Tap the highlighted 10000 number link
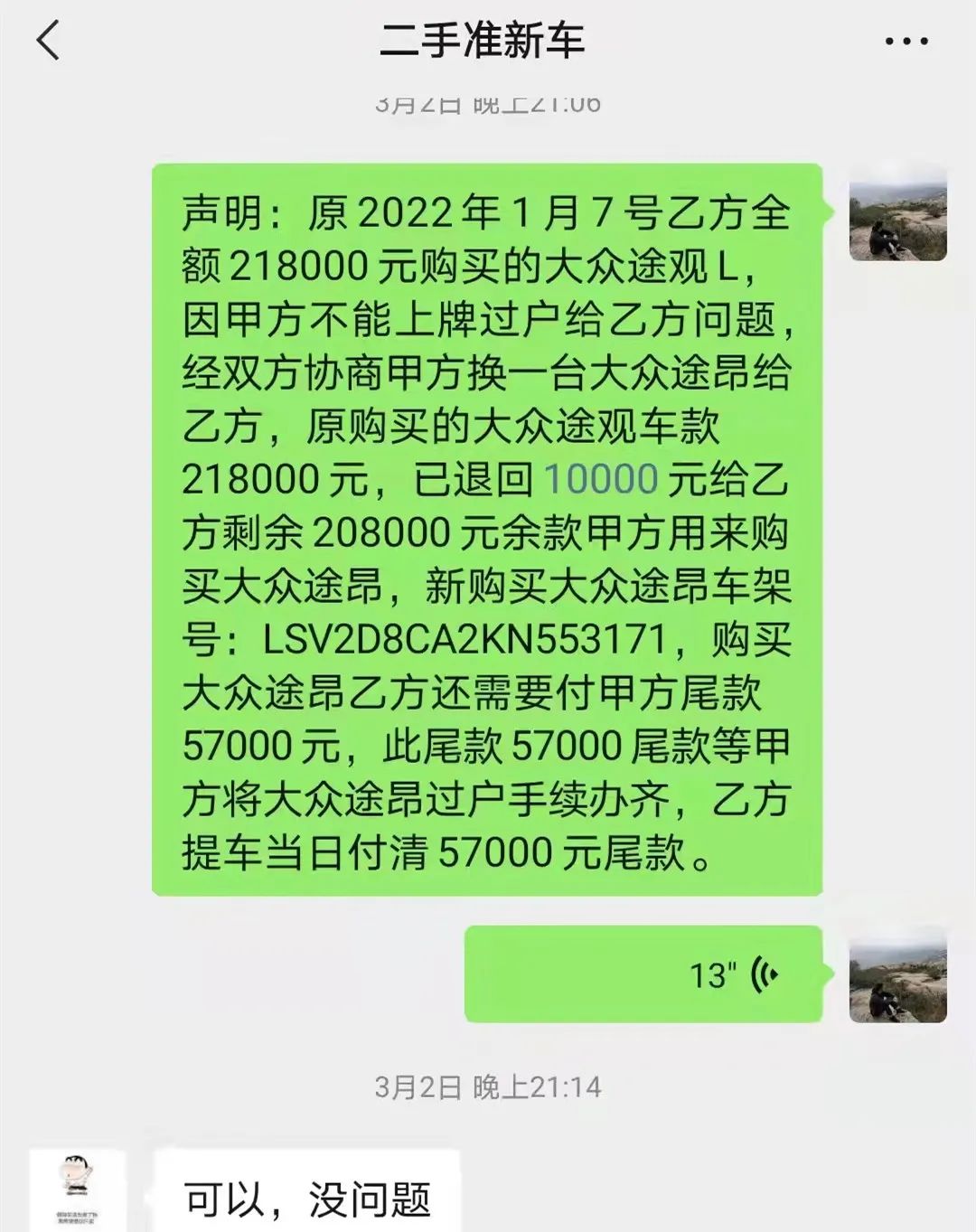 (600, 479)
